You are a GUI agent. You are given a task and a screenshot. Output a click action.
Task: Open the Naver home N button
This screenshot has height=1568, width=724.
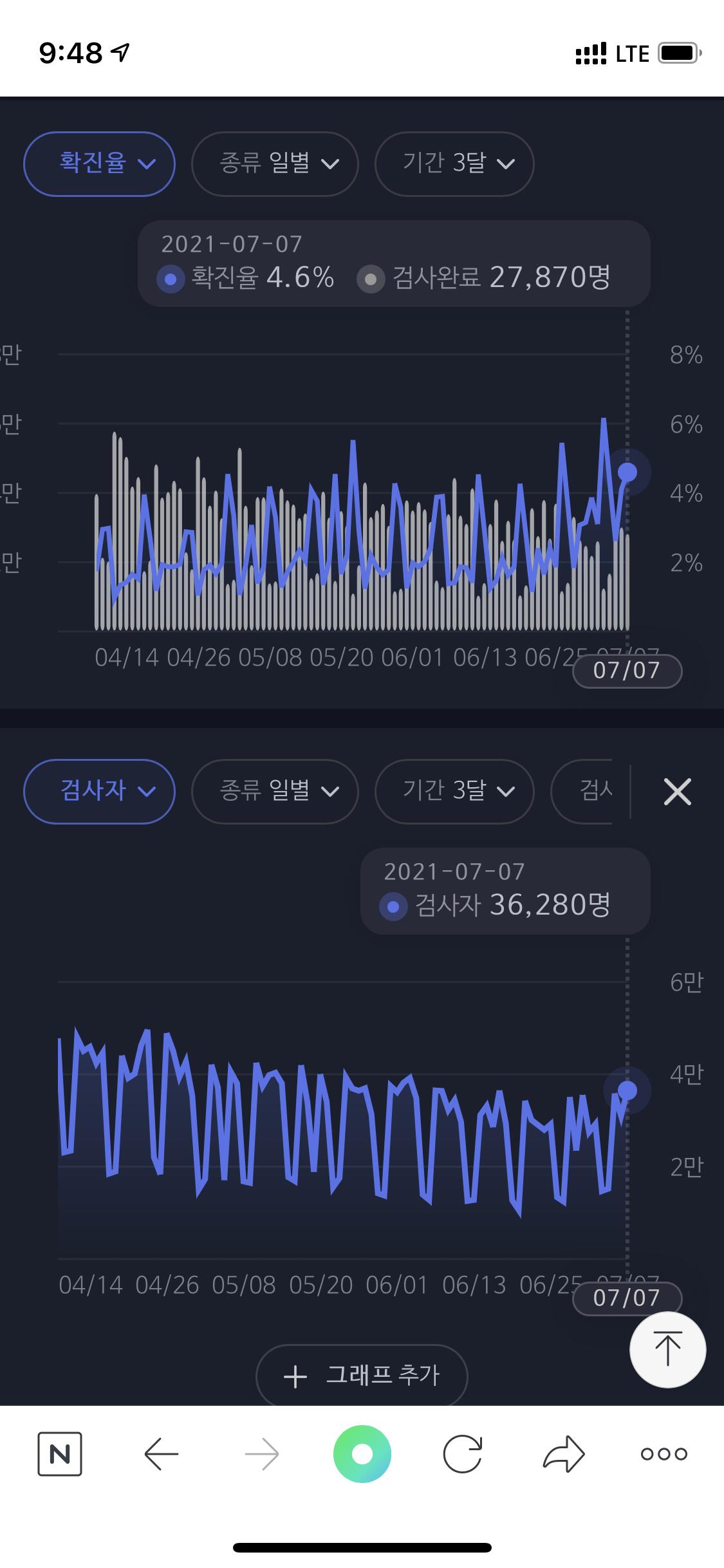point(60,1454)
